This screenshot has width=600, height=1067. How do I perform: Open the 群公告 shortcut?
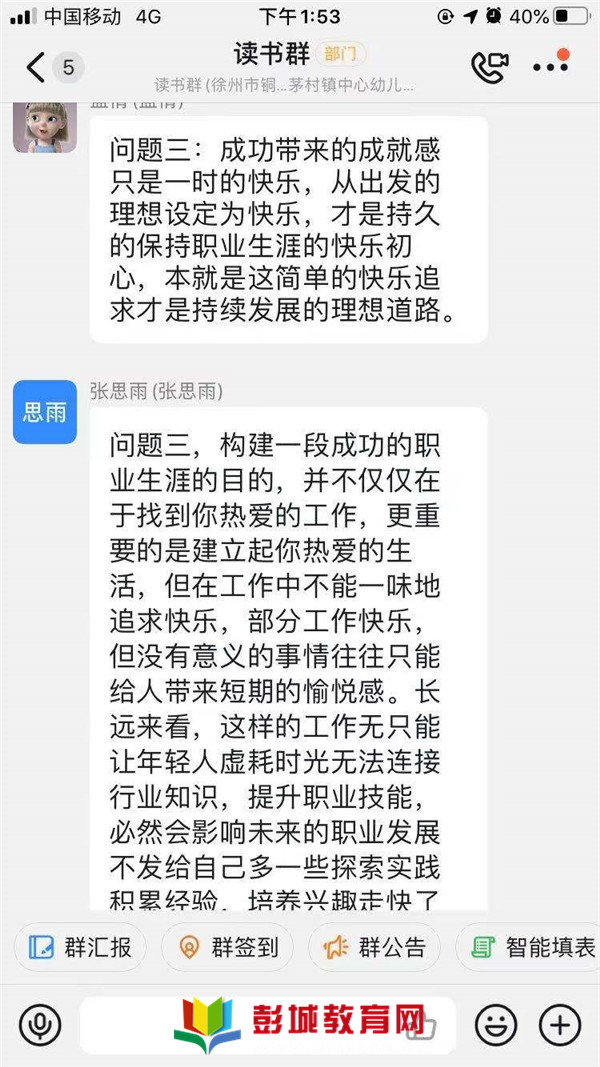374,947
